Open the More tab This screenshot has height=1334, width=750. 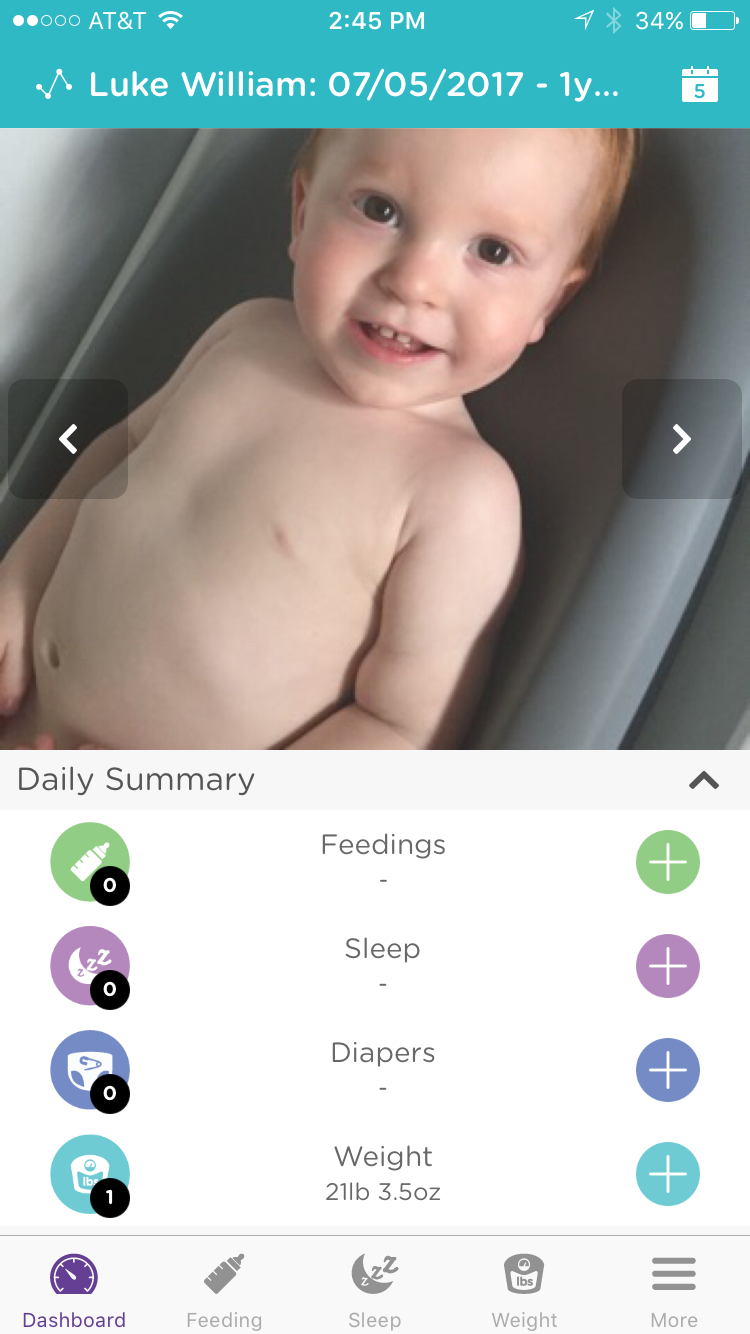pos(674,1292)
